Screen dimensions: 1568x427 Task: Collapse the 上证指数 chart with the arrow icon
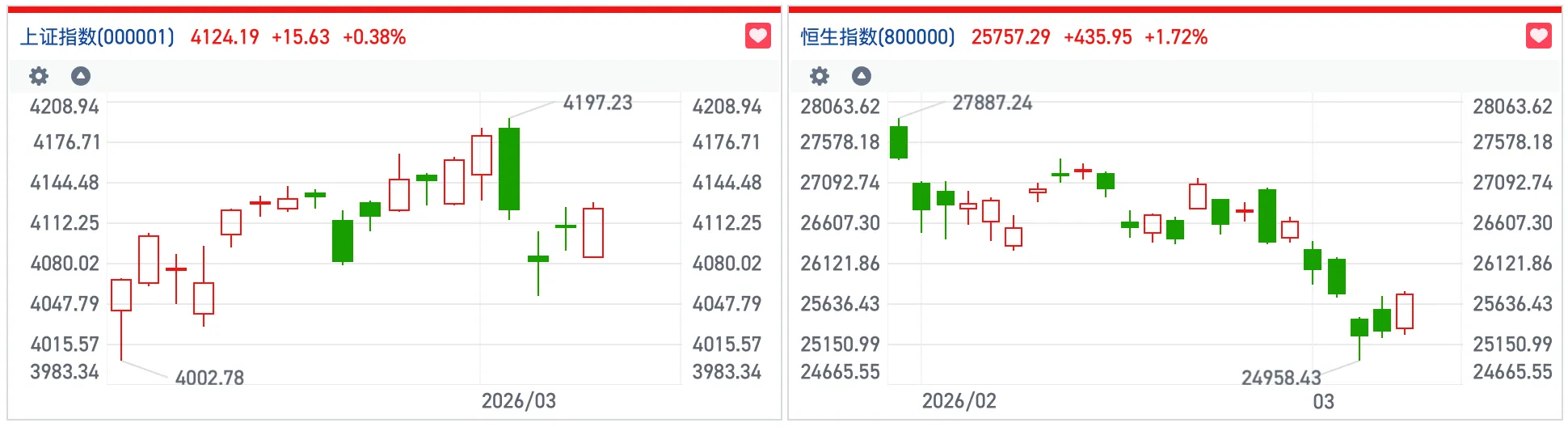81,76
